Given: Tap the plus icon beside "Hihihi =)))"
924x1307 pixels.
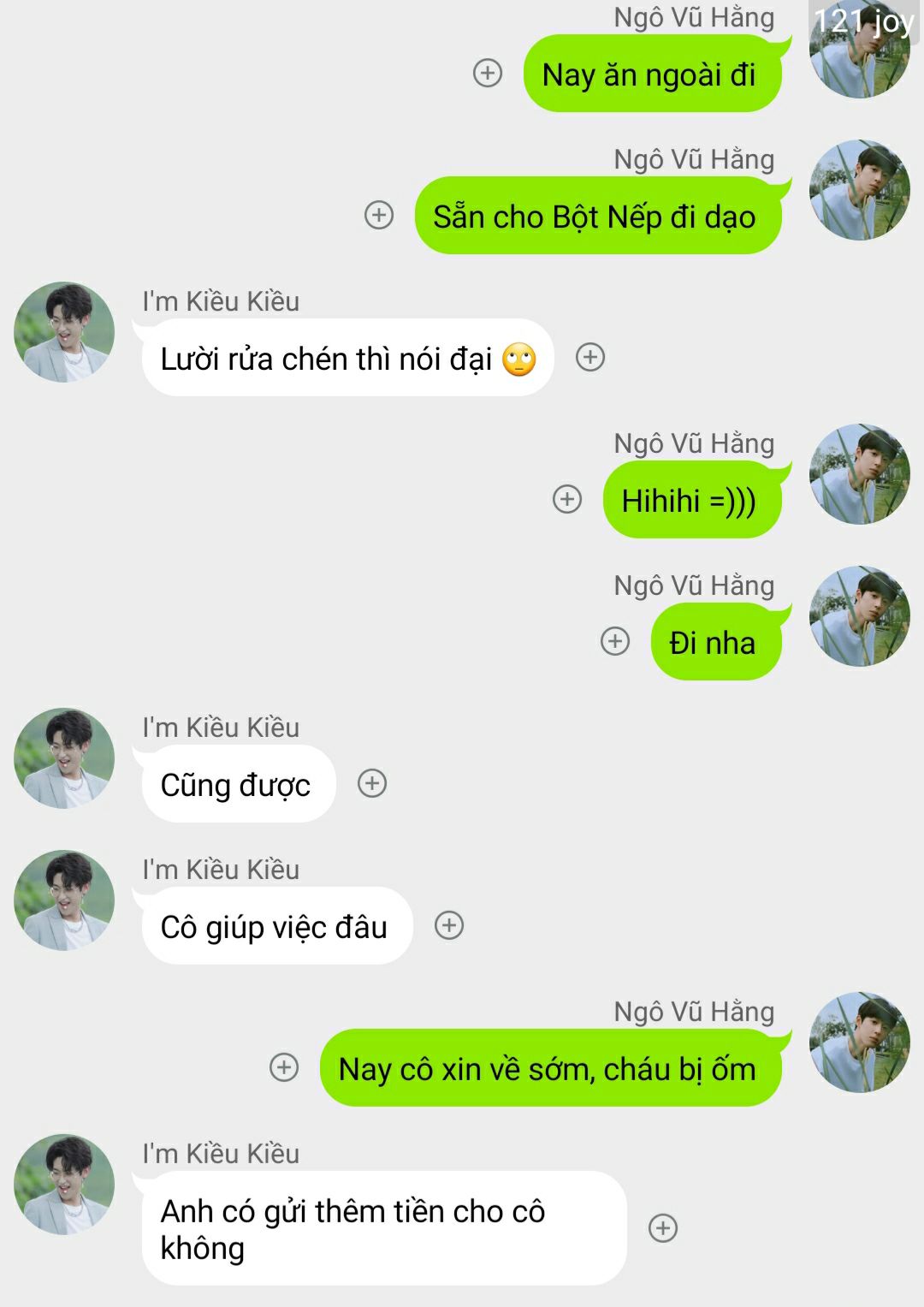Looking at the screenshot, I should 567,499.
